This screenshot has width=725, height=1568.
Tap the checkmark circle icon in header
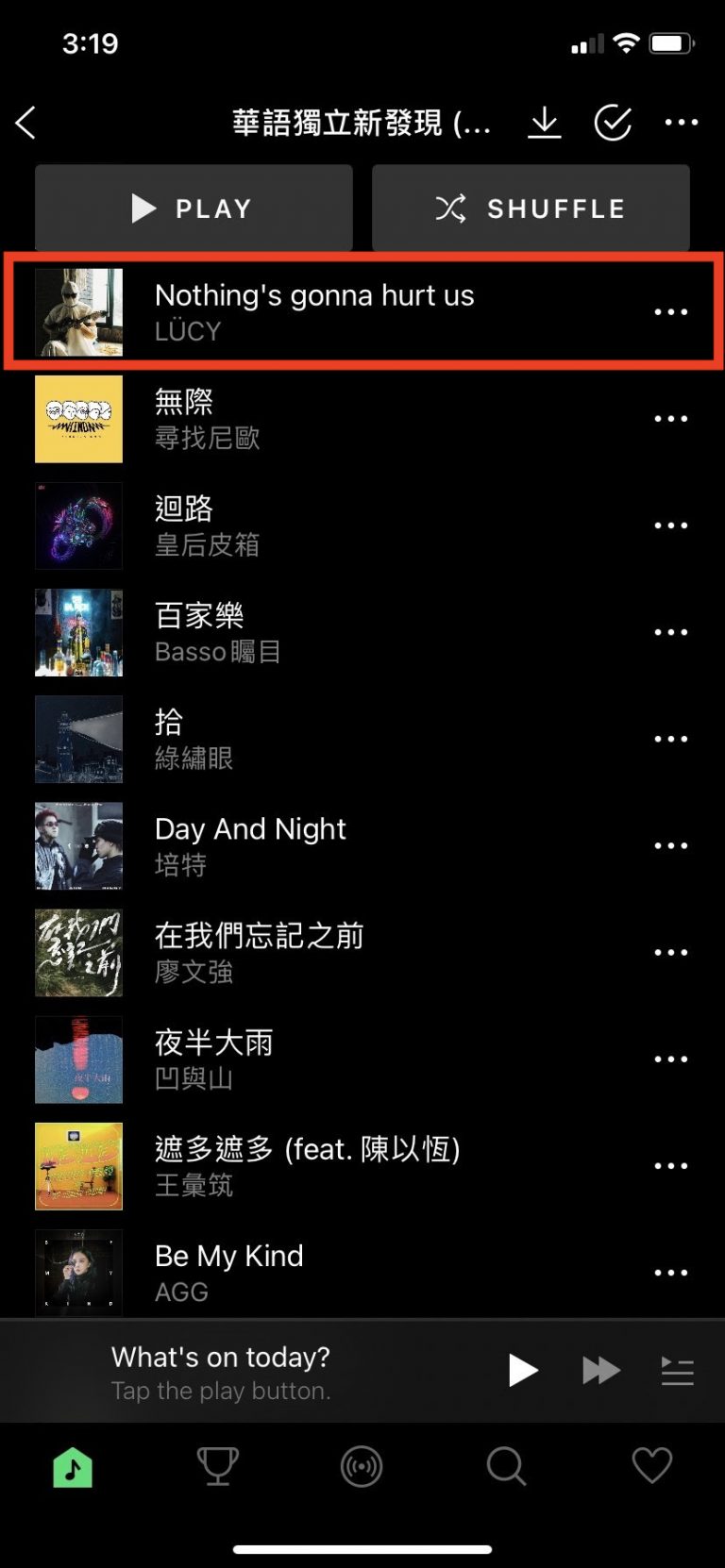click(x=613, y=123)
